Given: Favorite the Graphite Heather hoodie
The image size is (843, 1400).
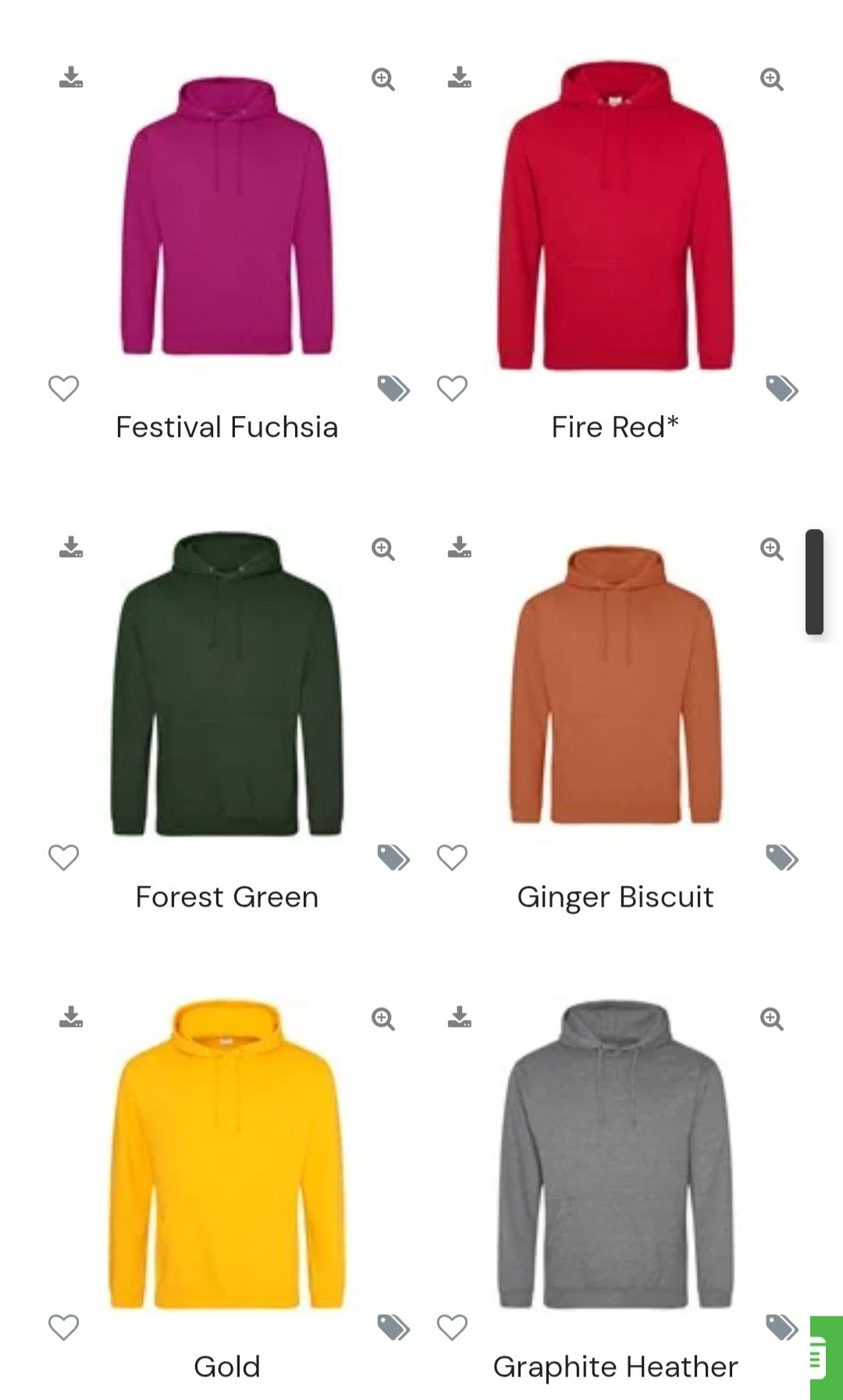Looking at the screenshot, I should [451, 1327].
